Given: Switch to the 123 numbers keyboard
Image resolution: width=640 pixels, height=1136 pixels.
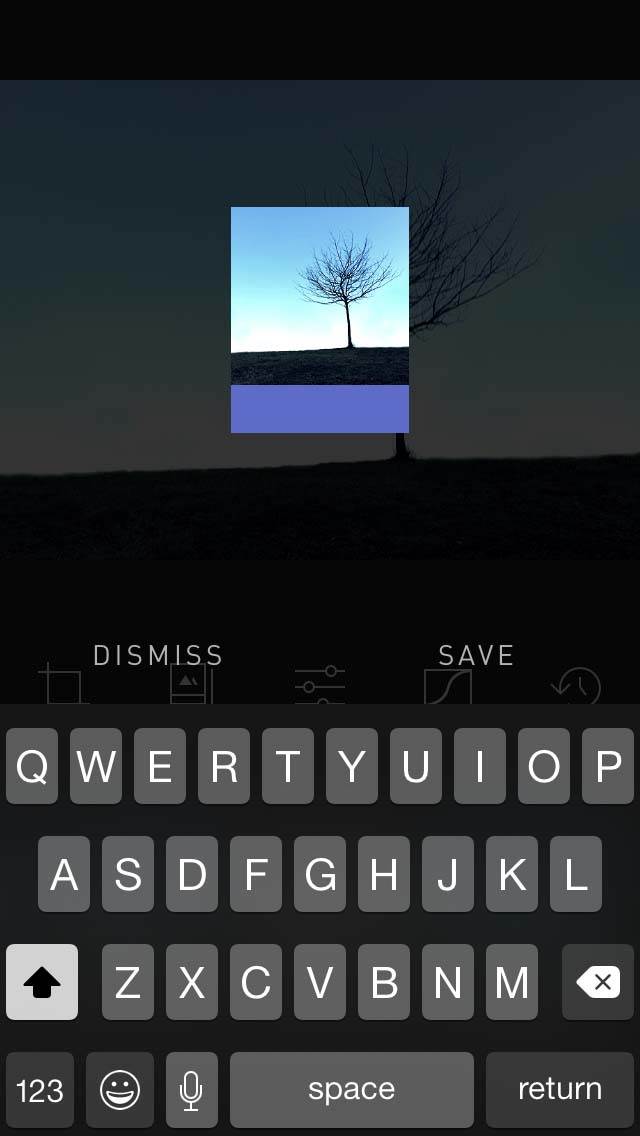Looking at the screenshot, I should 40,1089.
